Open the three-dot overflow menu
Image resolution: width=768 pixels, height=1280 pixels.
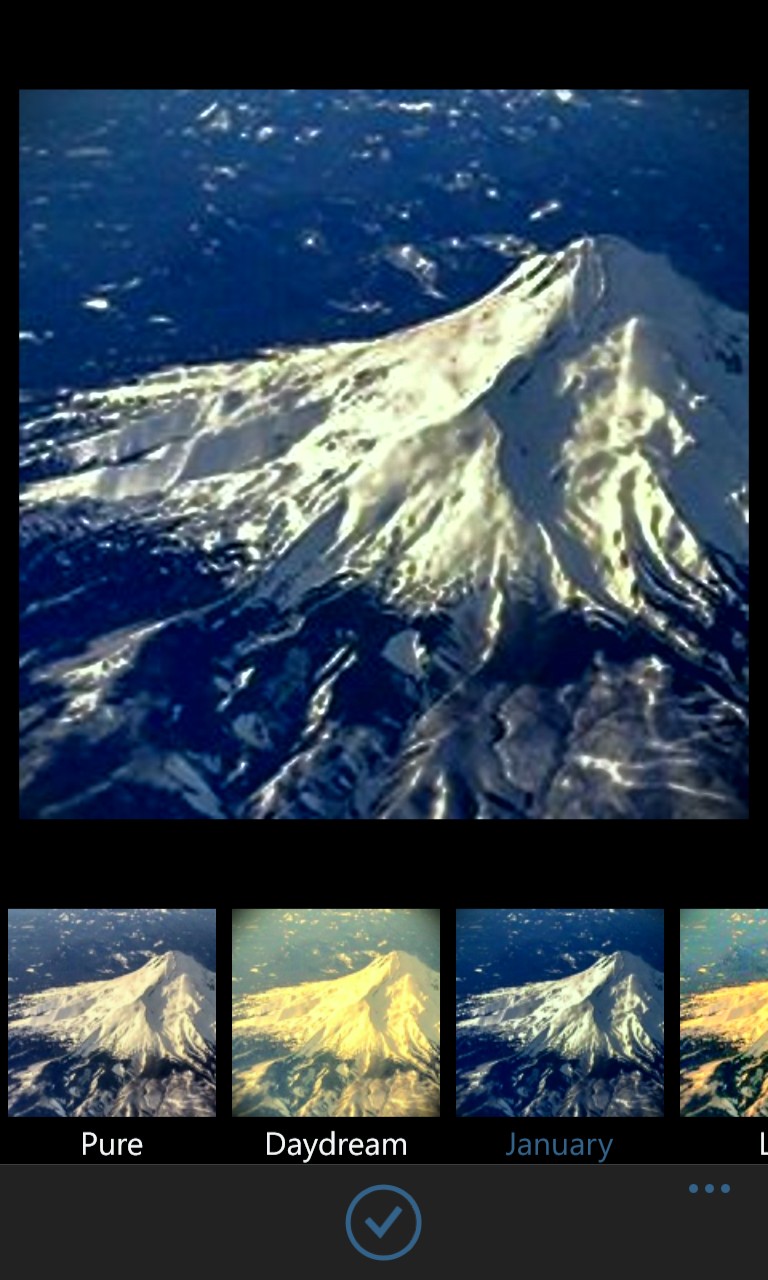[x=709, y=1189]
